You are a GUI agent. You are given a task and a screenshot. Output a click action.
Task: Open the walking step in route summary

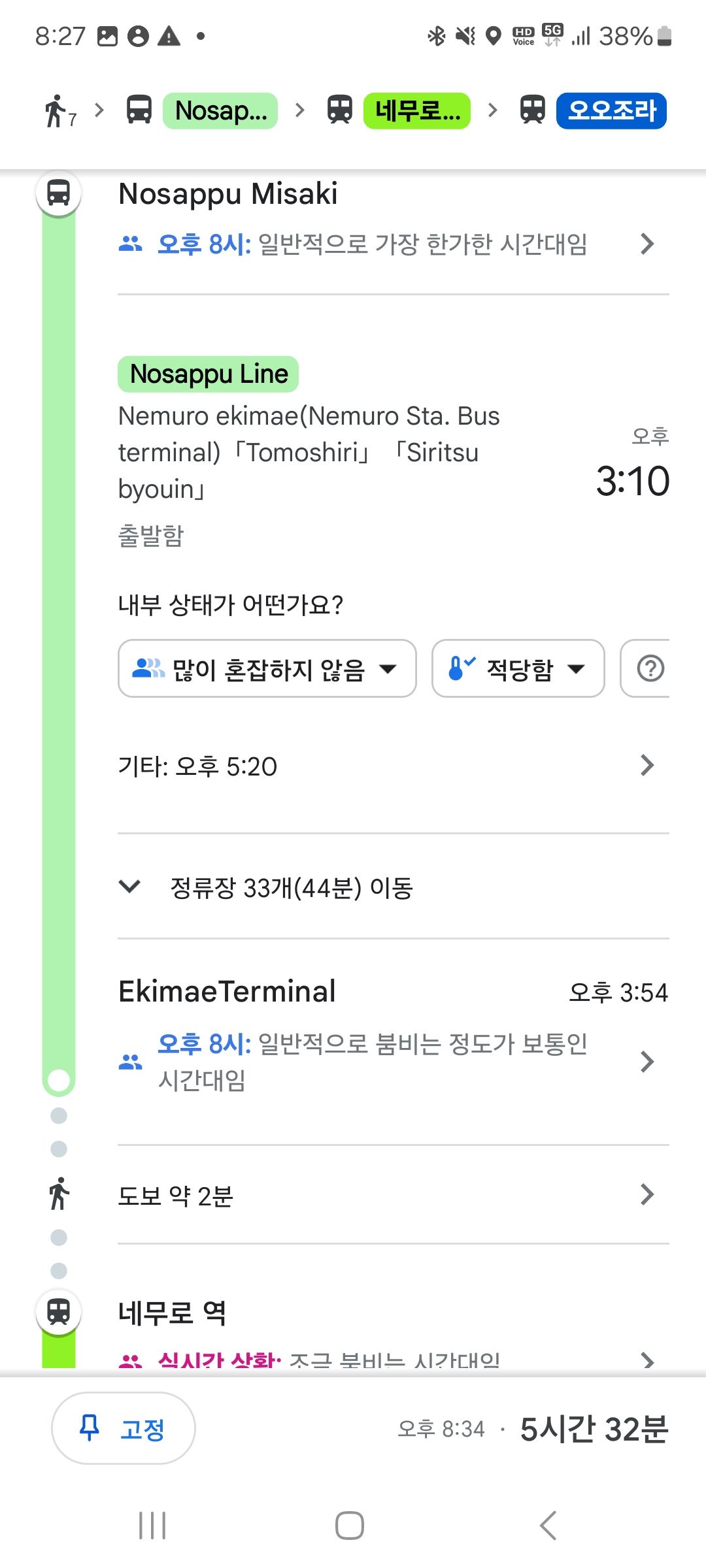(60, 111)
